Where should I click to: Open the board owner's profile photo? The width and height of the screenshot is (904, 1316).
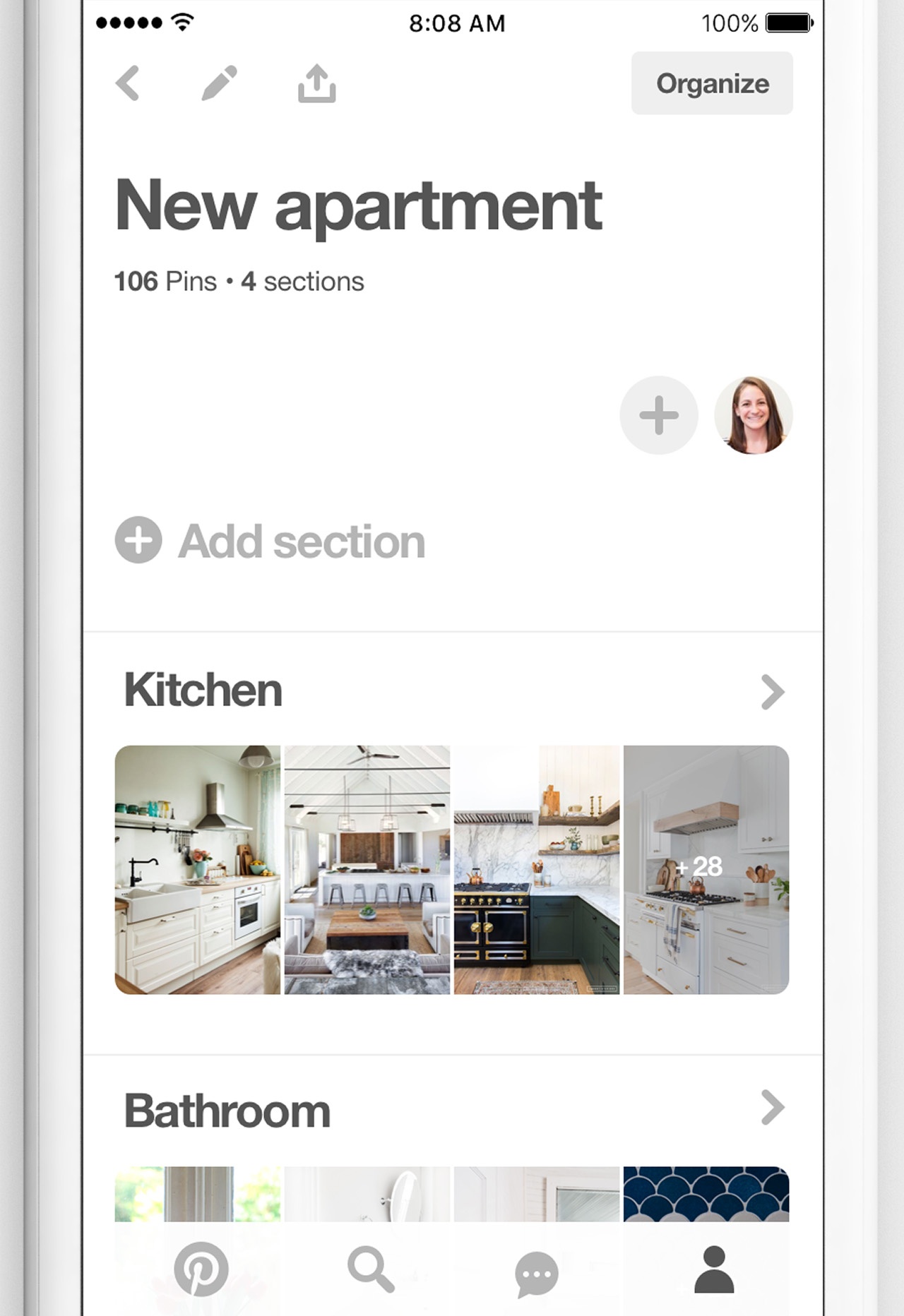click(753, 415)
